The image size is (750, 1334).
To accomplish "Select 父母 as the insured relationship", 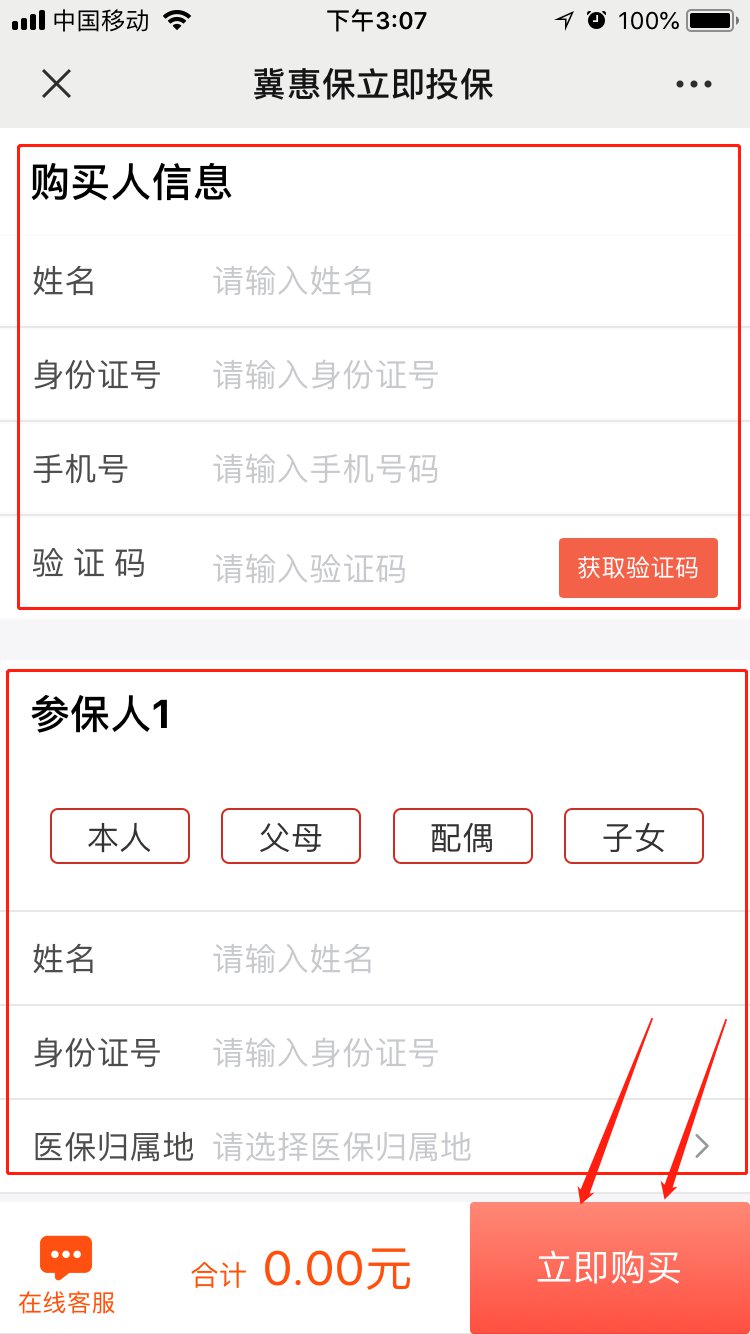I will (x=291, y=836).
